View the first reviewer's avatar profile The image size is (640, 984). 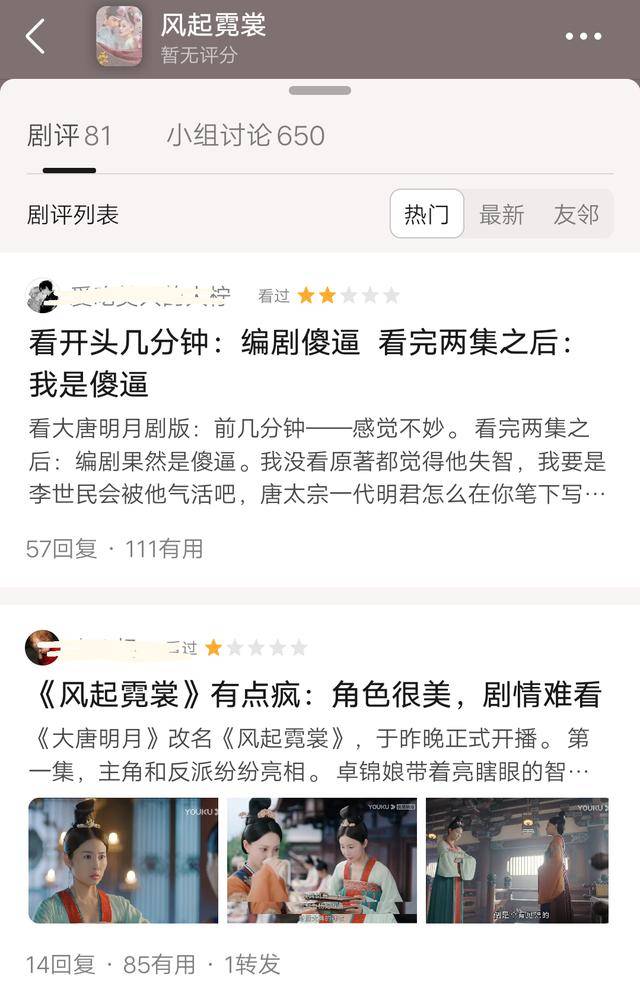(43, 295)
